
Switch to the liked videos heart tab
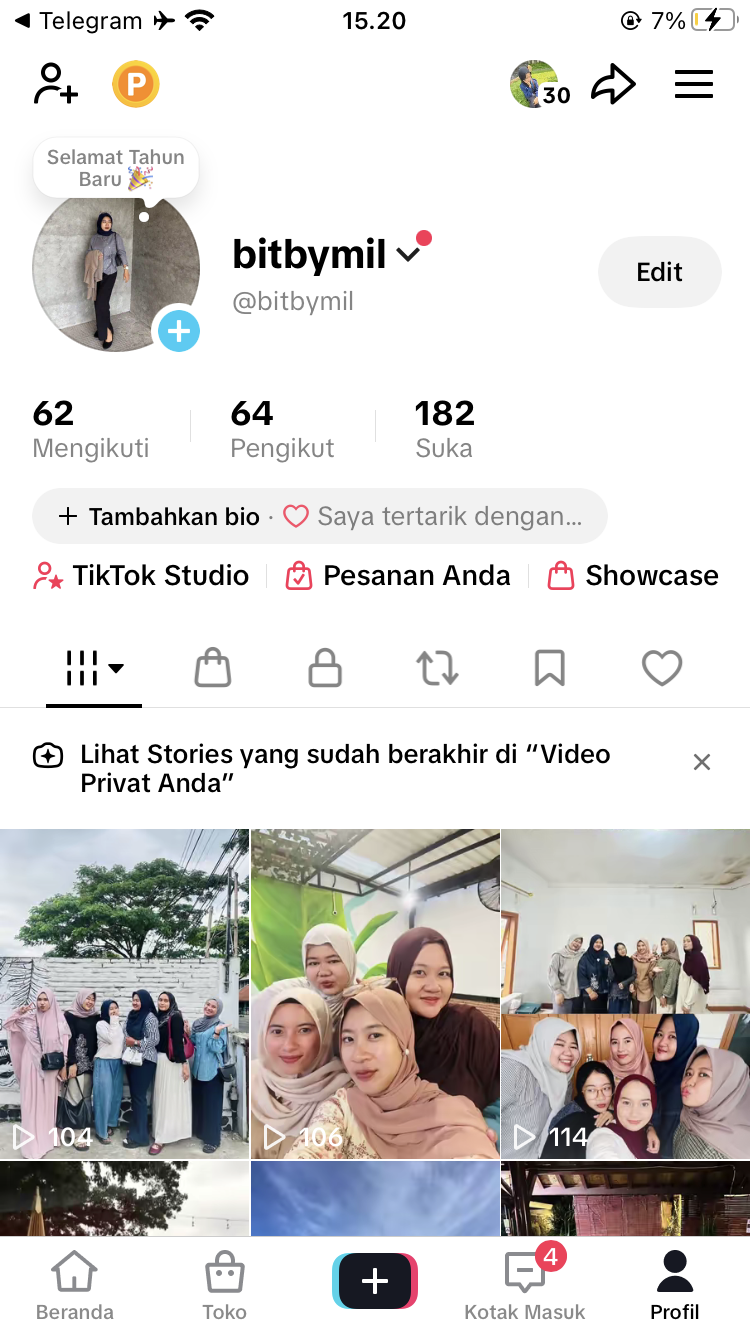[661, 668]
